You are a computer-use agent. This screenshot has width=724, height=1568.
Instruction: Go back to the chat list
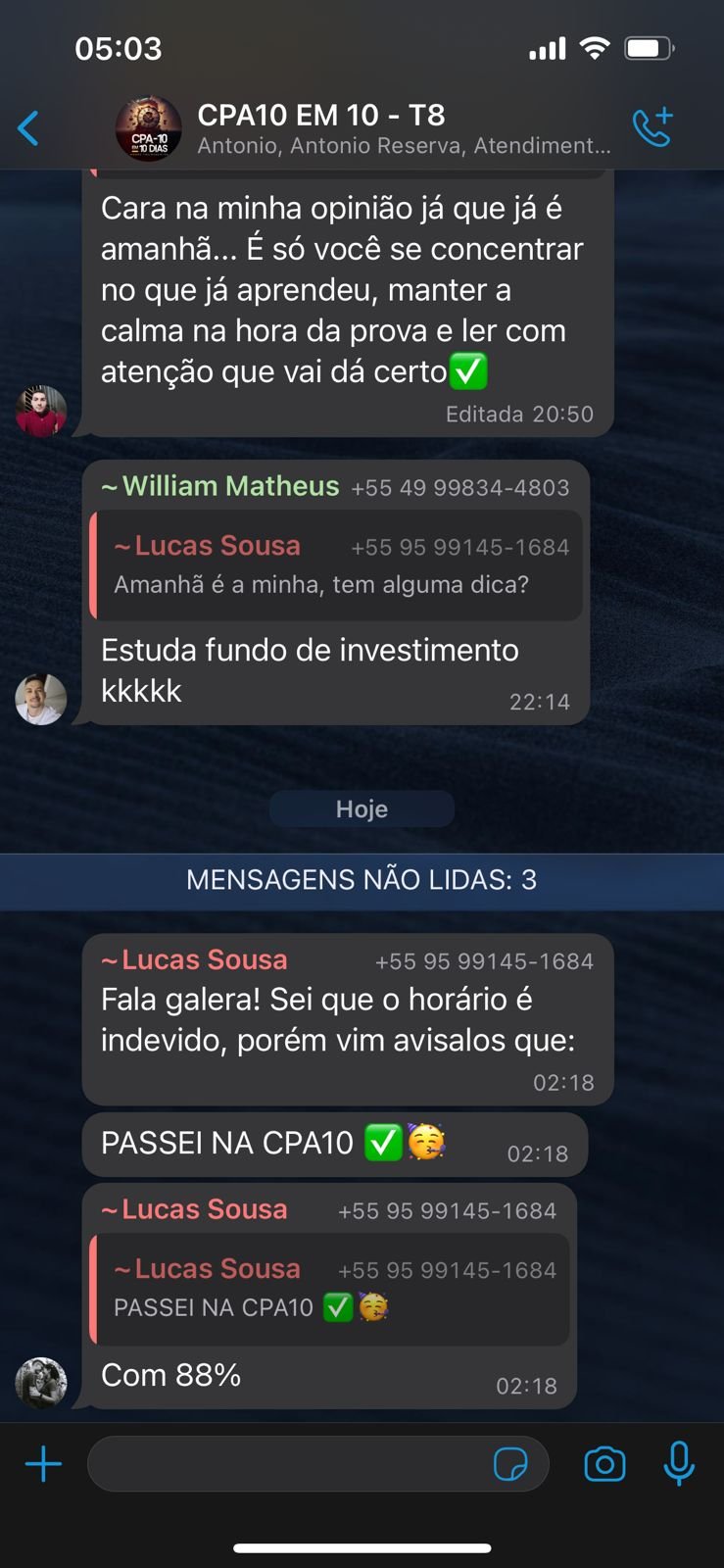click(x=29, y=128)
